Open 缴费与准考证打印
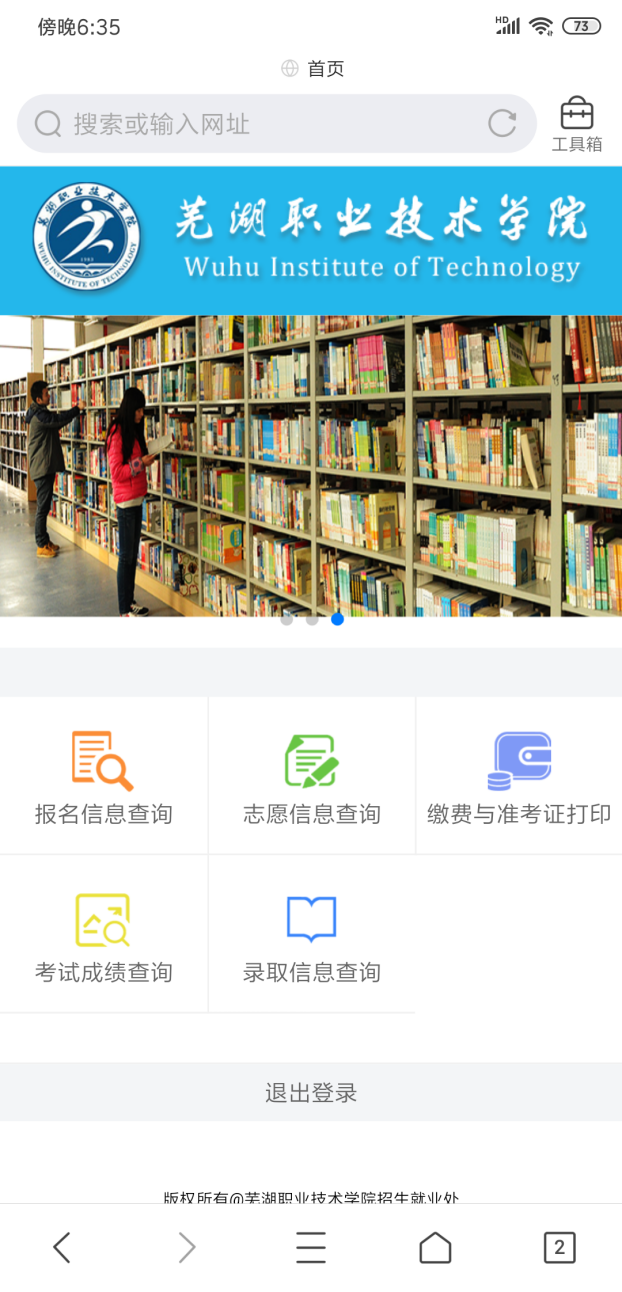 519,776
